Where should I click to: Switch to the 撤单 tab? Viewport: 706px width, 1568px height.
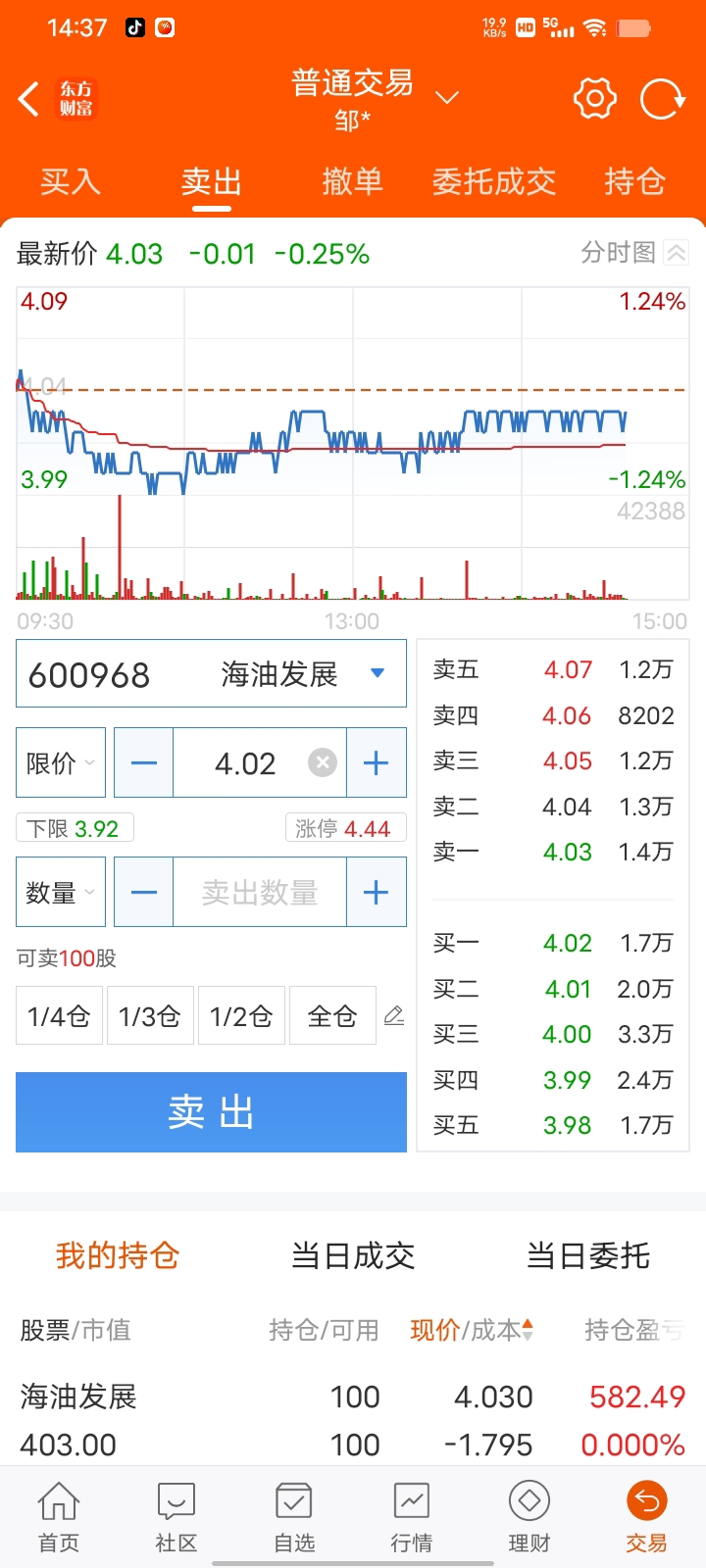pyautogui.click(x=352, y=181)
